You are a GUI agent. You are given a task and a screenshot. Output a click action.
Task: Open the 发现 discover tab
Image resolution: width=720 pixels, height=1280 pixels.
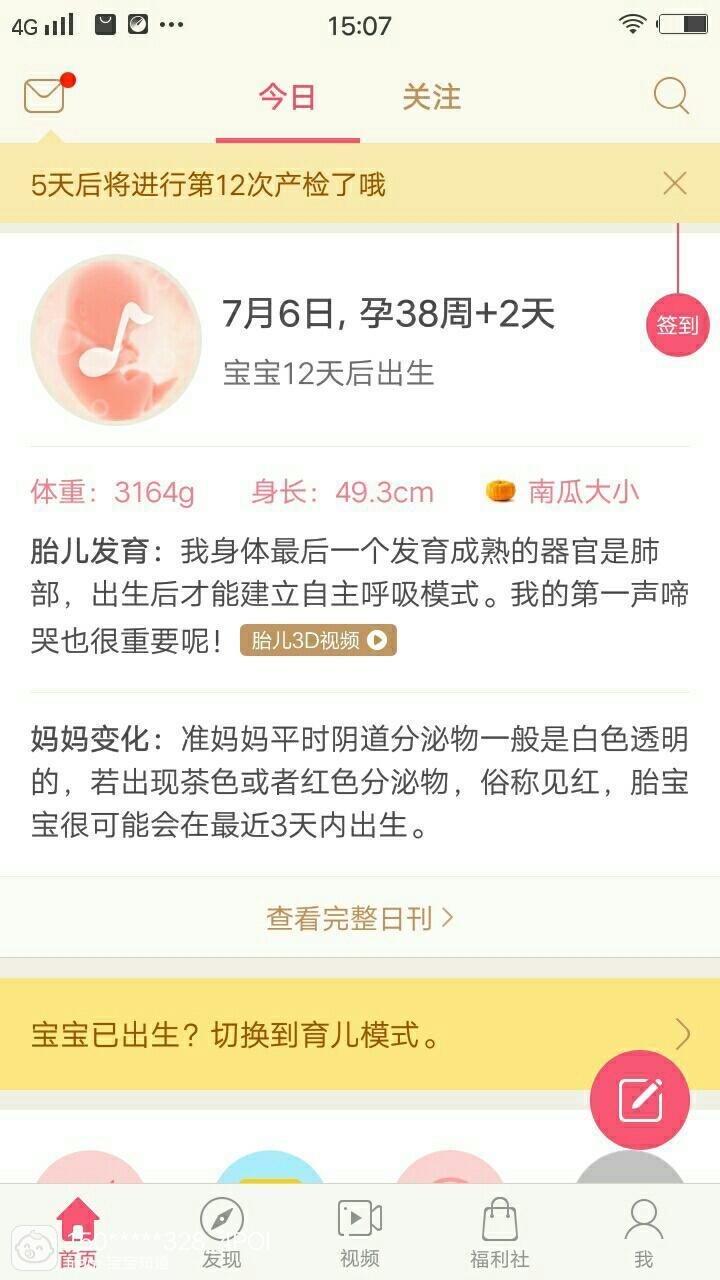(x=222, y=1233)
